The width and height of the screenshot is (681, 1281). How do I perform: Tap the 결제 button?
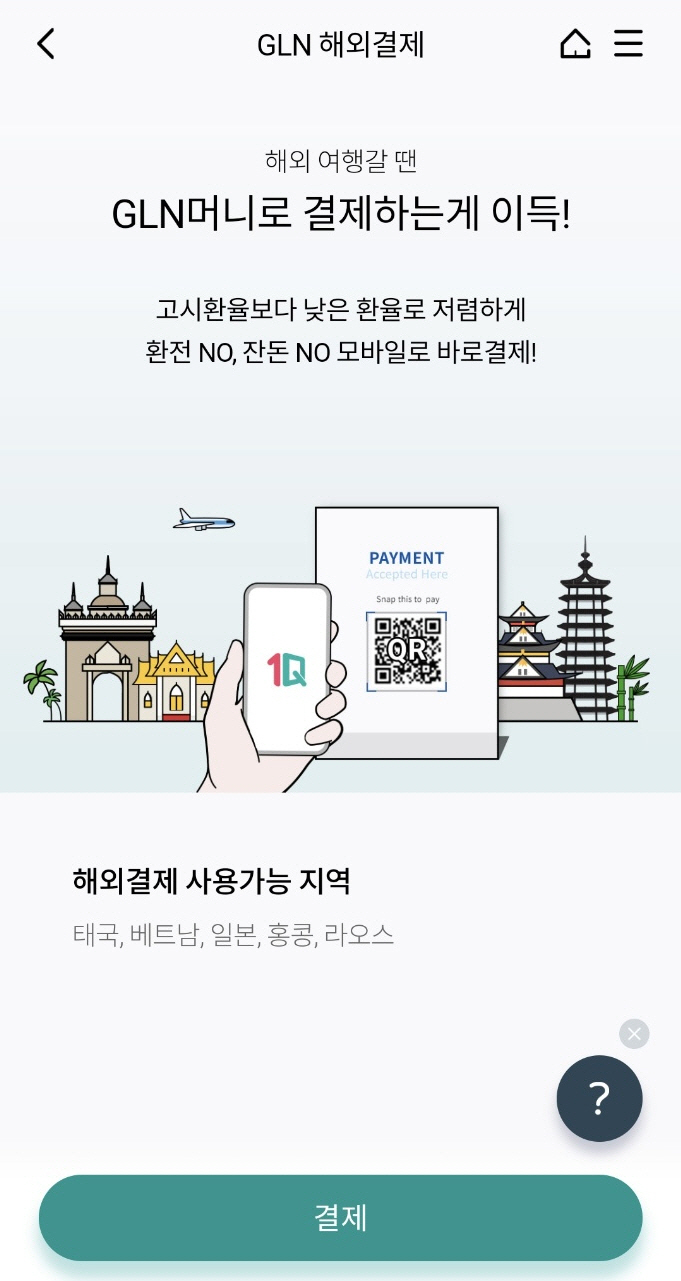pyautogui.click(x=340, y=1217)
